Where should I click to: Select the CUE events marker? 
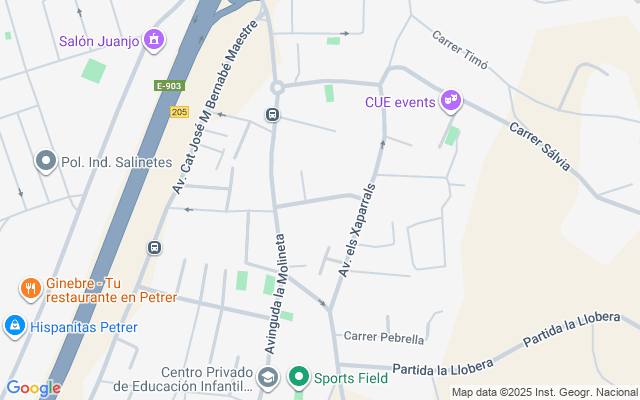pos(452,101)
